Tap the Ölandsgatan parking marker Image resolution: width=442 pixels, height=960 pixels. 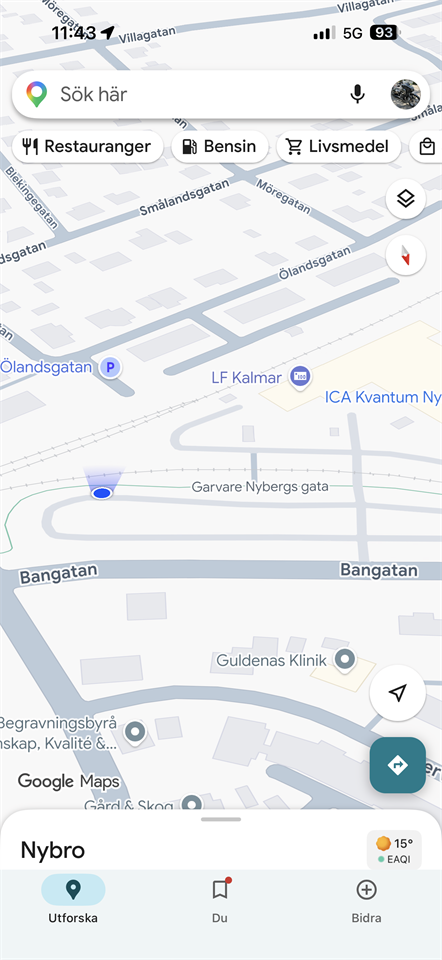point(110,368)
